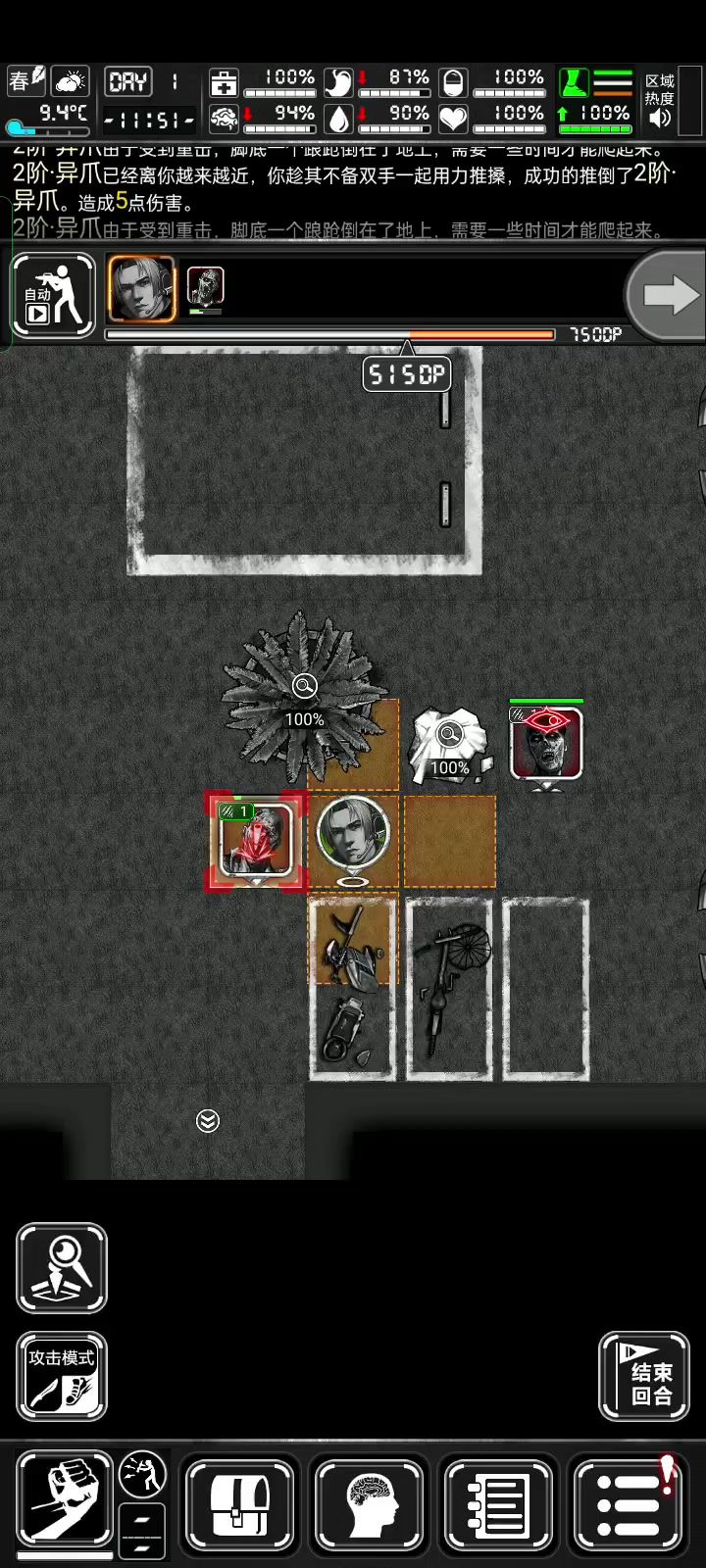Tap the double-chevron down marker on map

[x=208, y=1121]
